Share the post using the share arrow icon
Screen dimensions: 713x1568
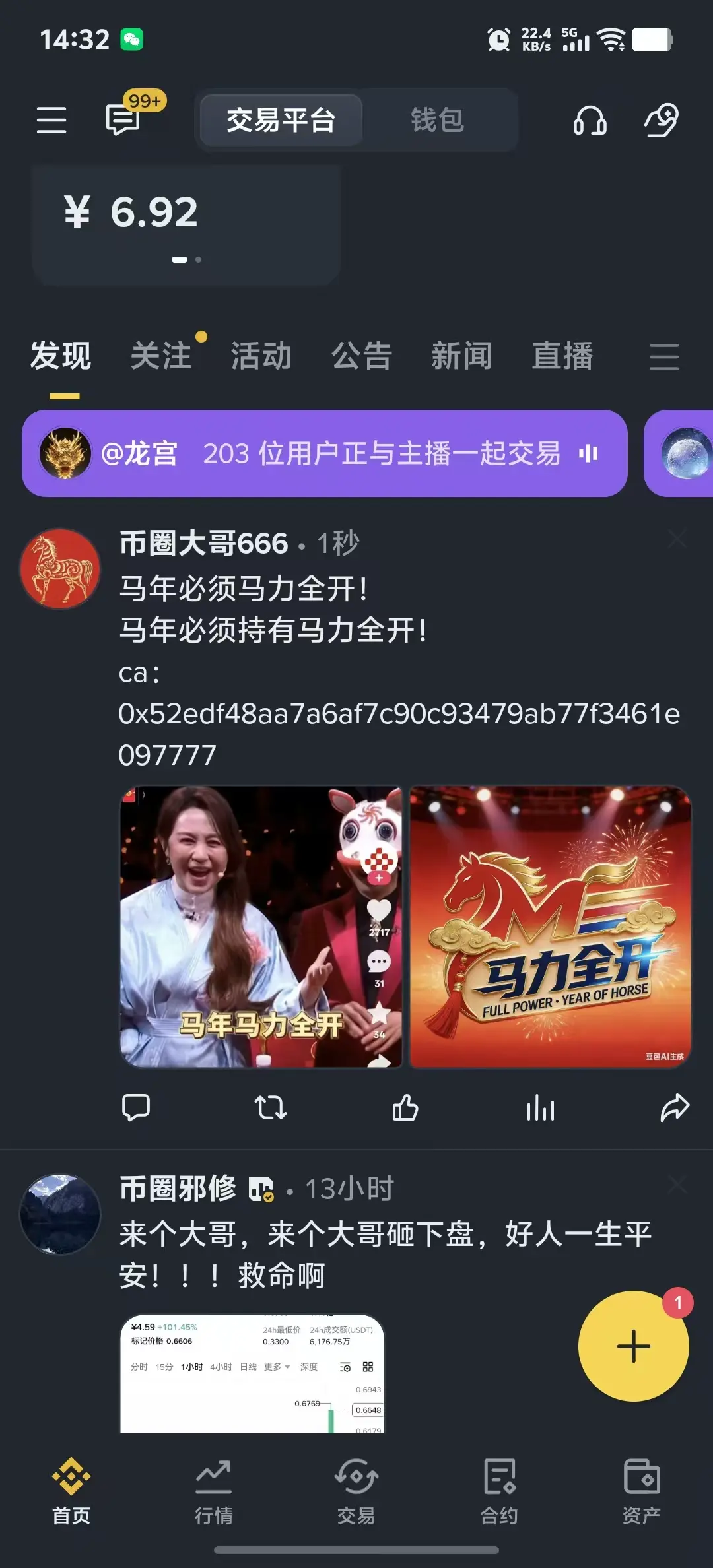(675, 1107)
